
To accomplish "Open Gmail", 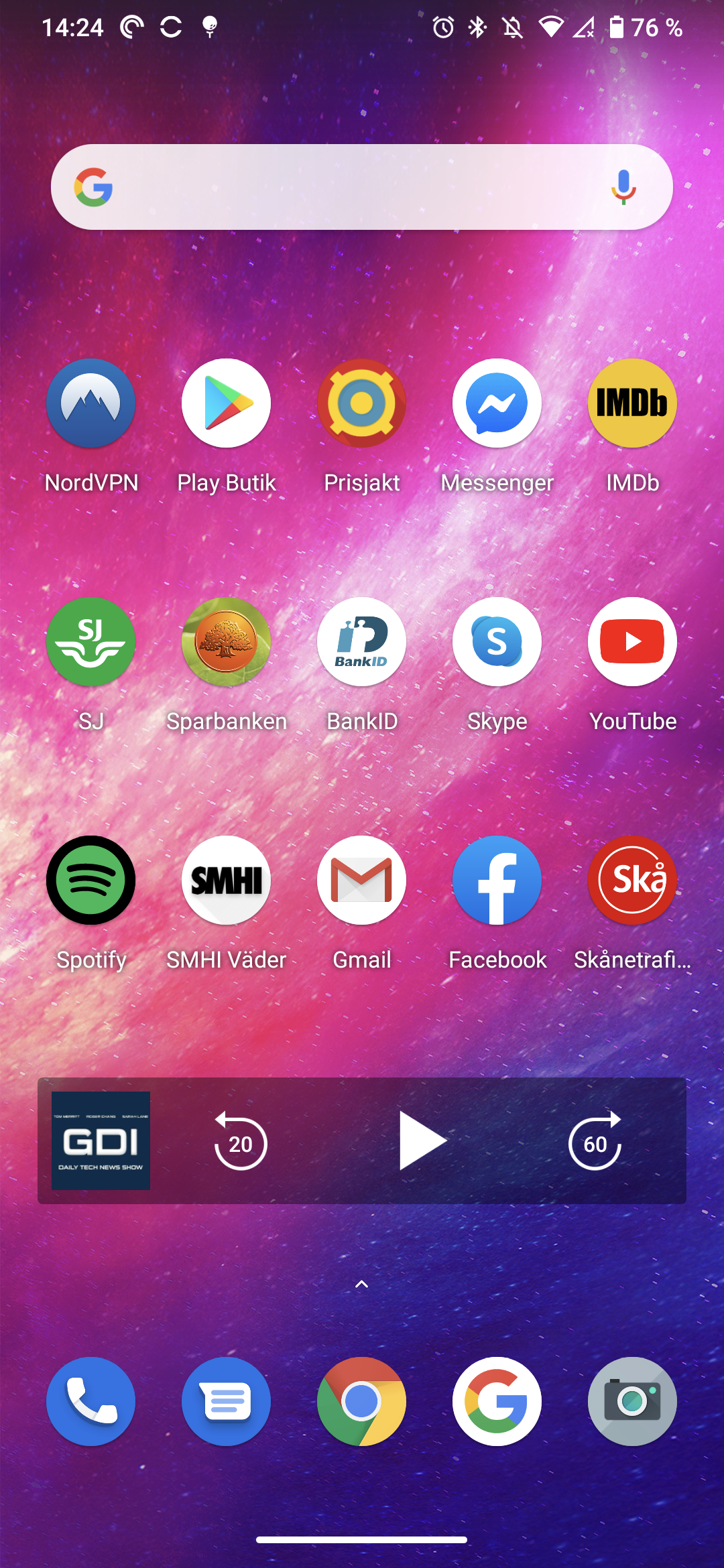I will coord(362,880).
